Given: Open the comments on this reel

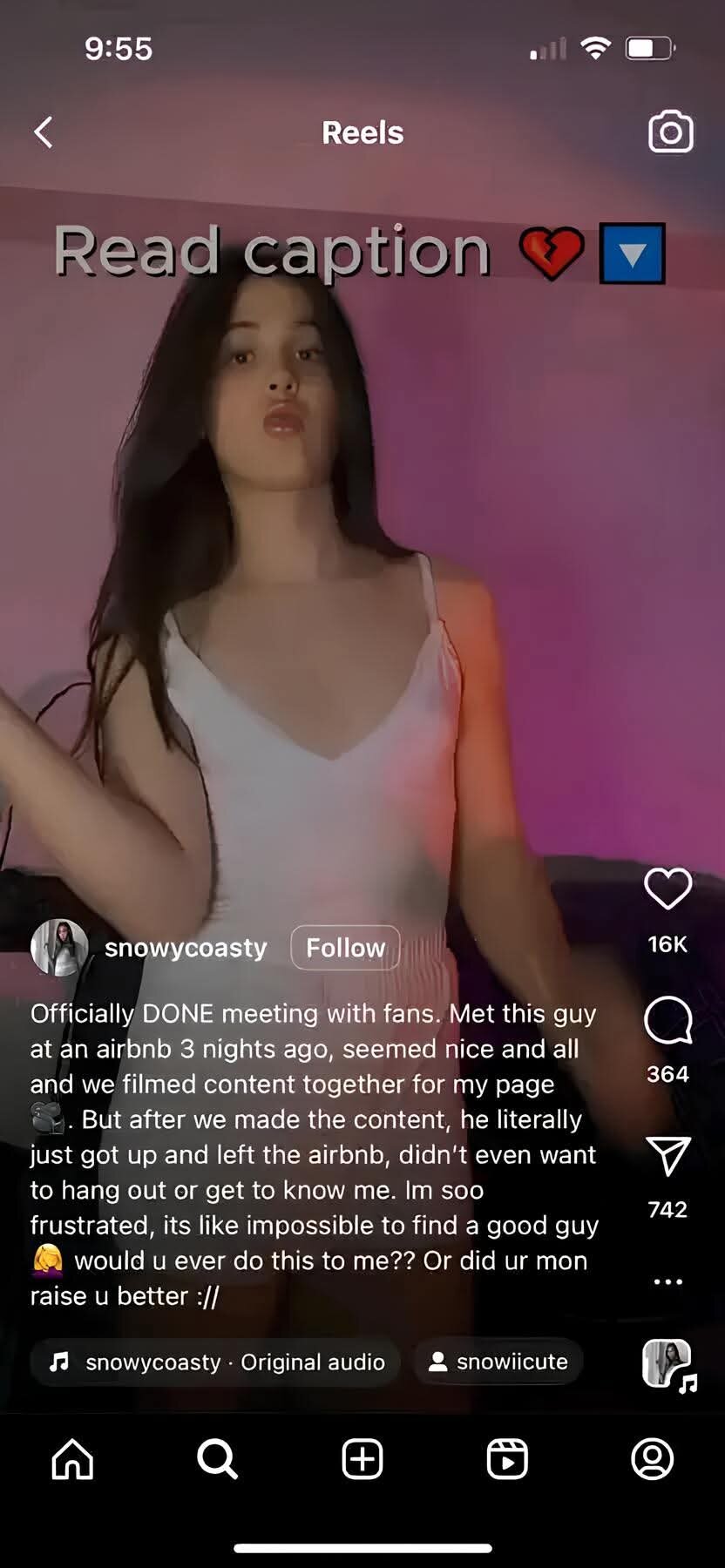Looking at the screenshot, I should pos(667,1020).
